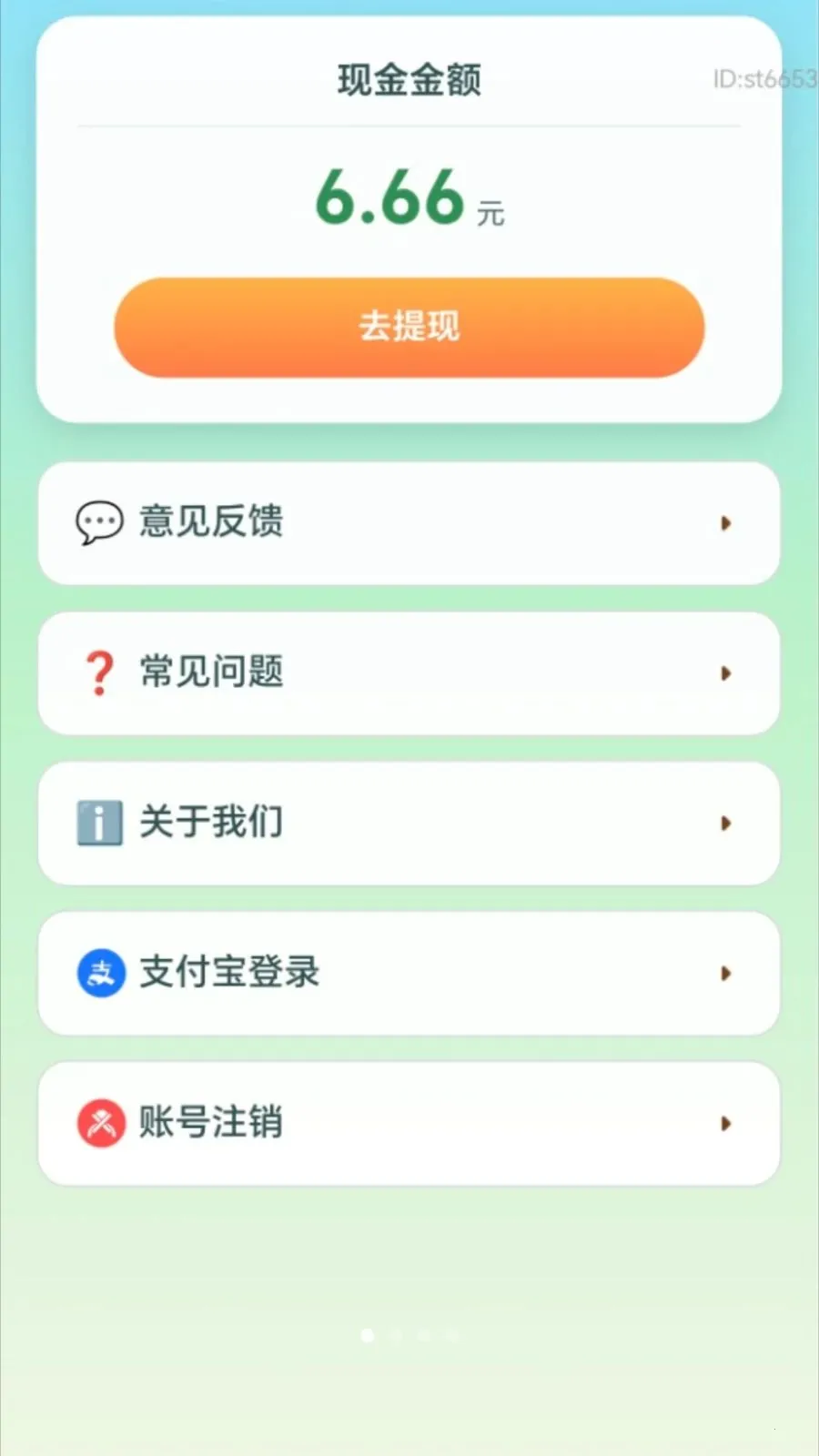Select the red question mark icon
Viewport: 819px width, 1456px height.
(98, 672)
